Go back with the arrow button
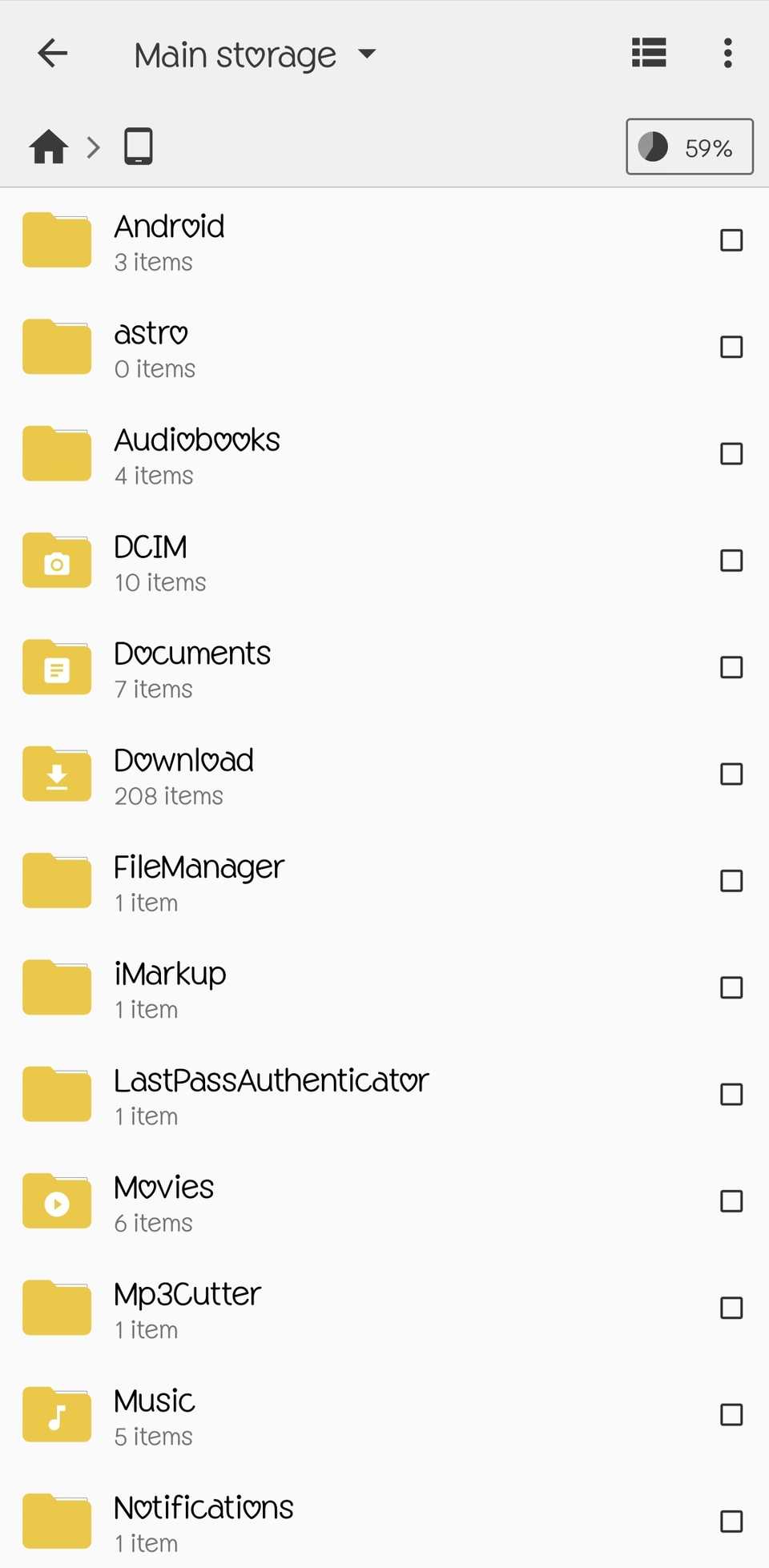The width and height of the screenshot is (769, 1568). click(x=51, y=53)
